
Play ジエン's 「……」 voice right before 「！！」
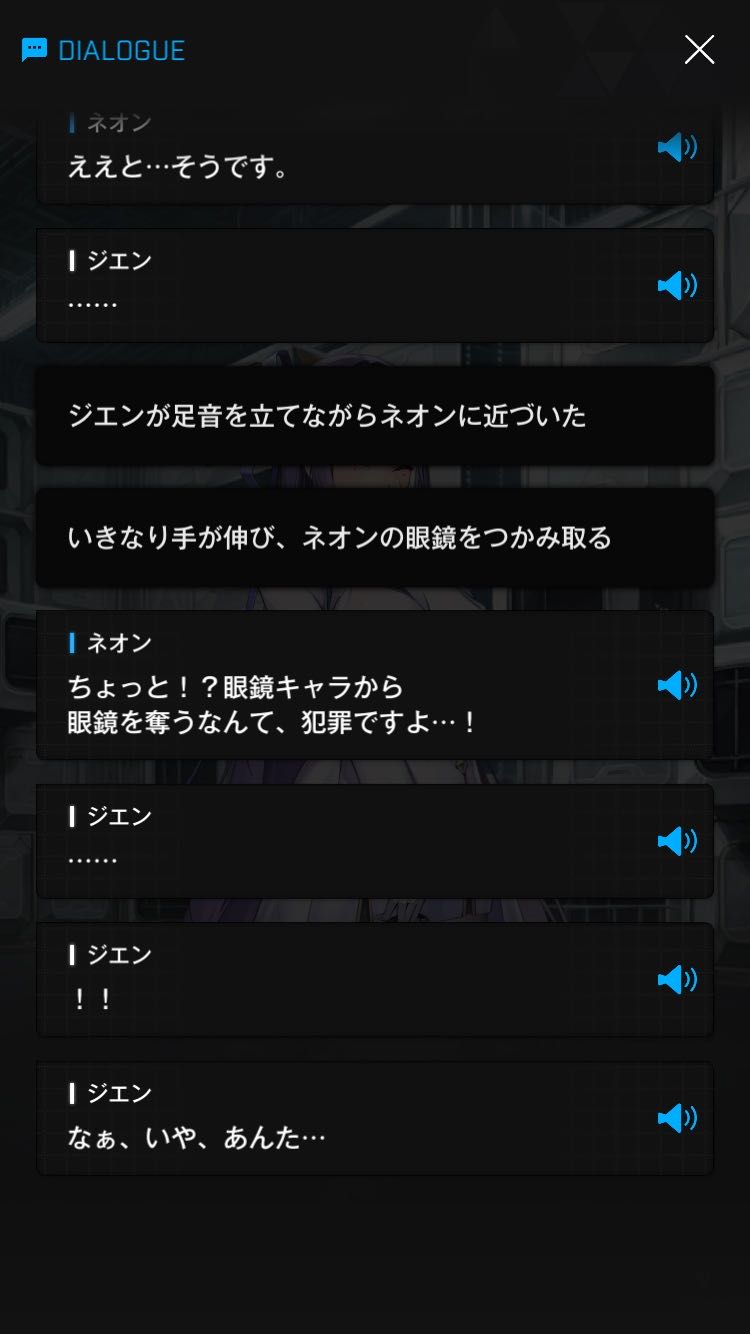tap(677, 841)
